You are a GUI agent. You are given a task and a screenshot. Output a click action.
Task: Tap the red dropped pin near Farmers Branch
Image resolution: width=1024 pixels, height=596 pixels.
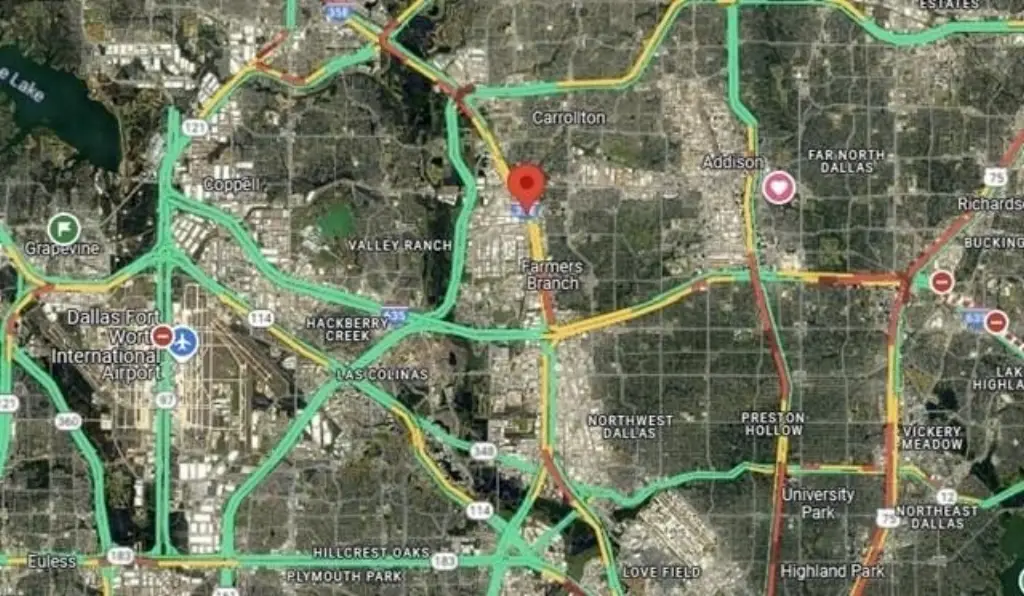point(526,186)
